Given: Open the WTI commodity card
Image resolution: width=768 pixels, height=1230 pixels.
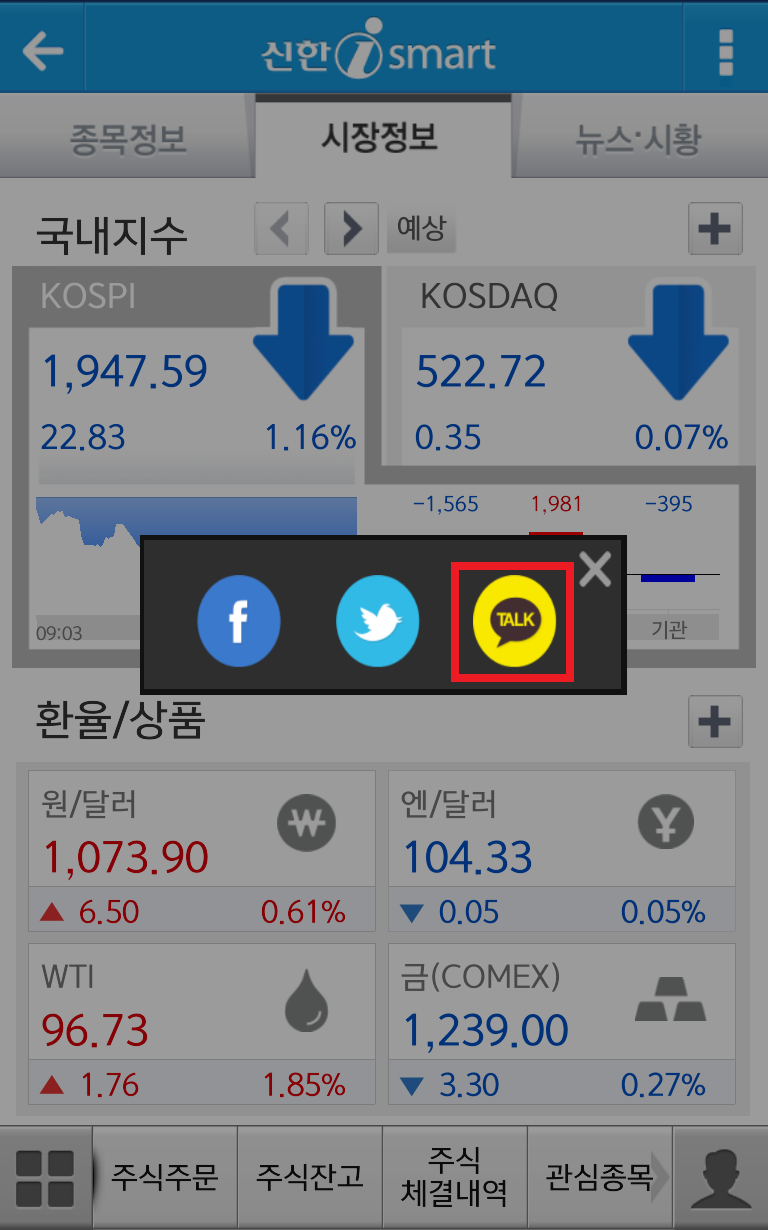Looking at the screenshot, I should pos(201,1022).
